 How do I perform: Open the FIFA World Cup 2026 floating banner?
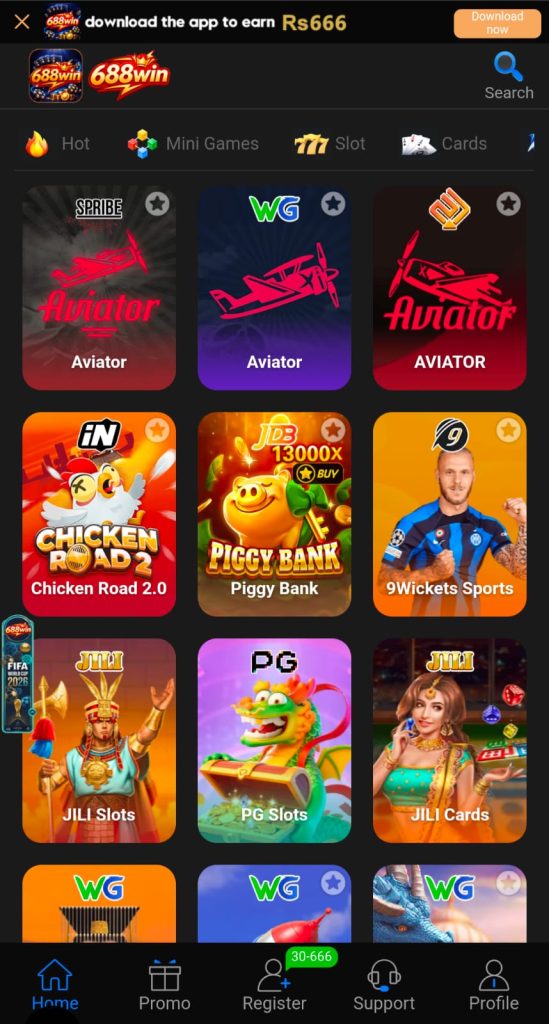pyautogui.click(x=18, y=674)
